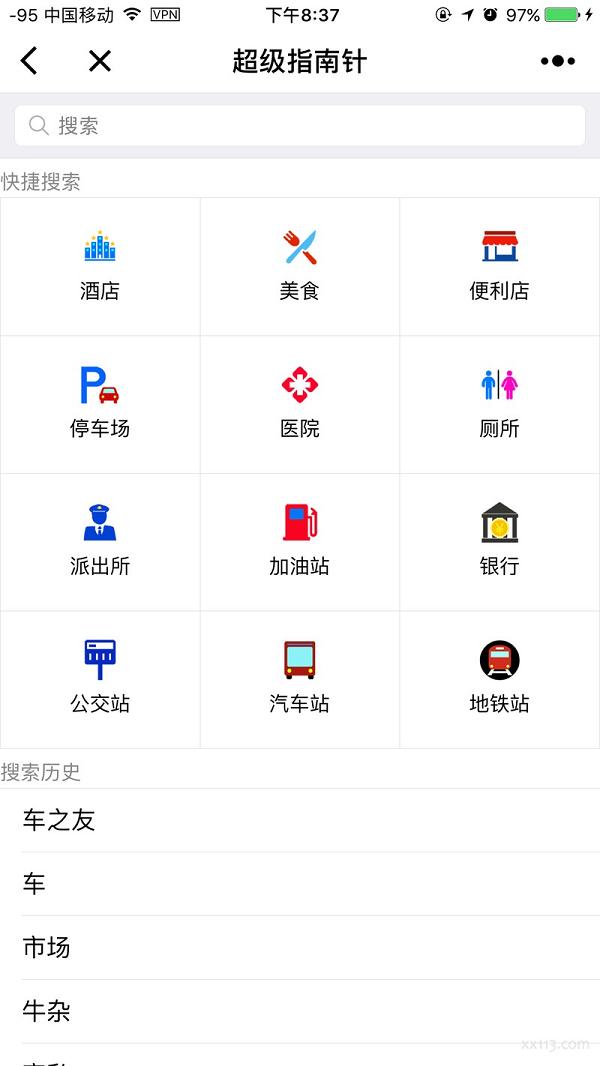Open history item 市场

pyautogui.click(x=300, y=948)
